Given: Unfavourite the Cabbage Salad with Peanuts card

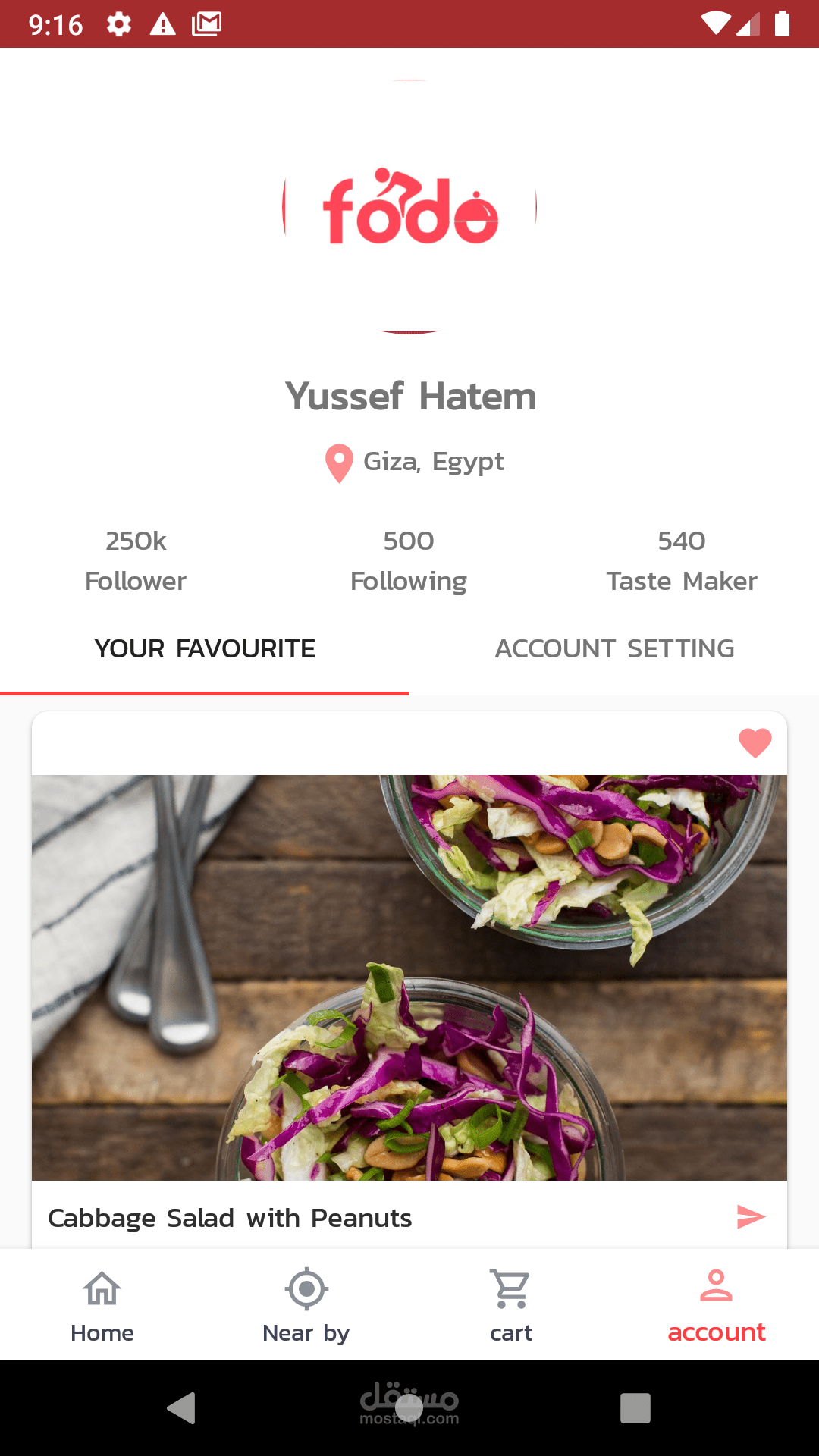Looking at the screenshot, I should click(755, 742).
